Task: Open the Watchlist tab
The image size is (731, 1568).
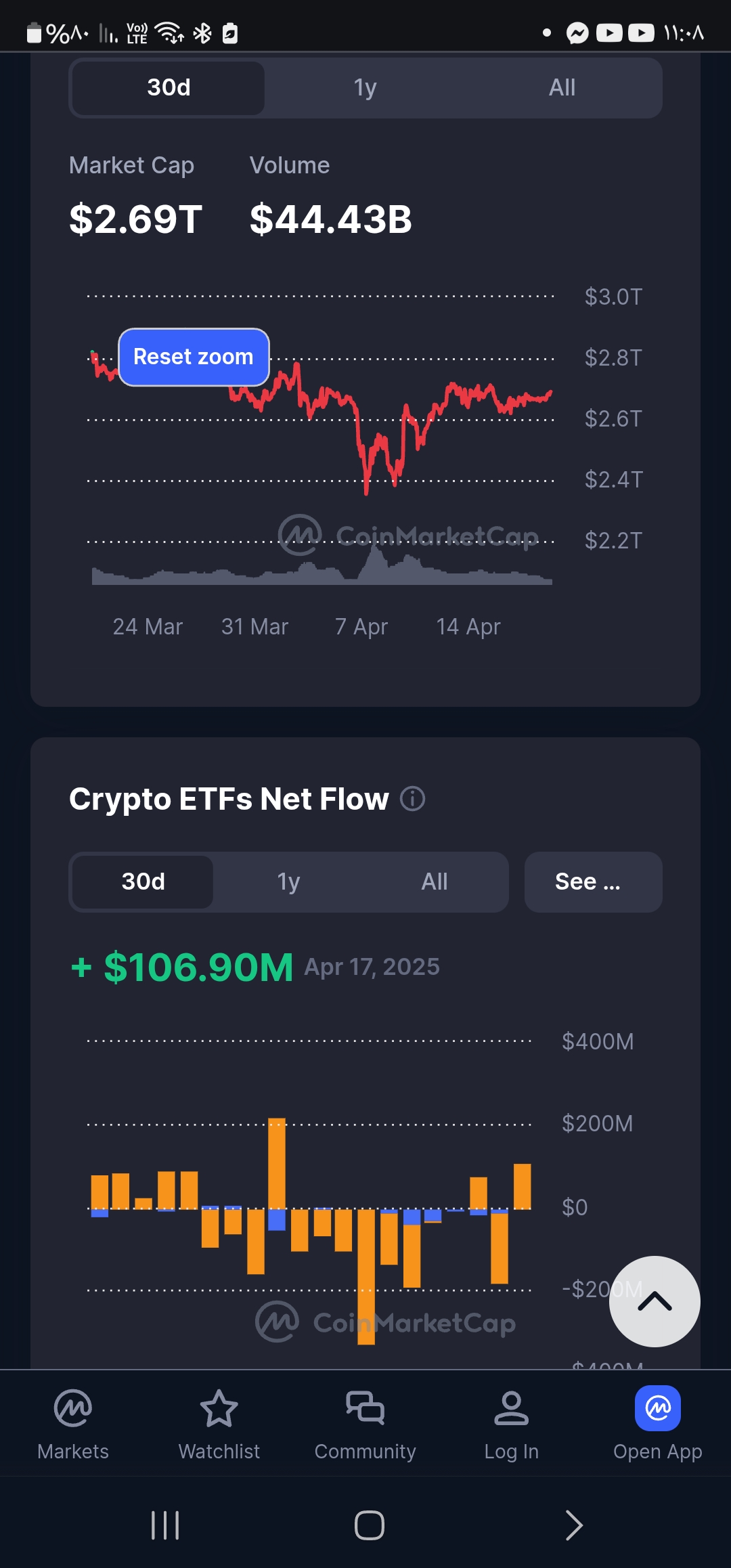Action: click(219, 1423)
